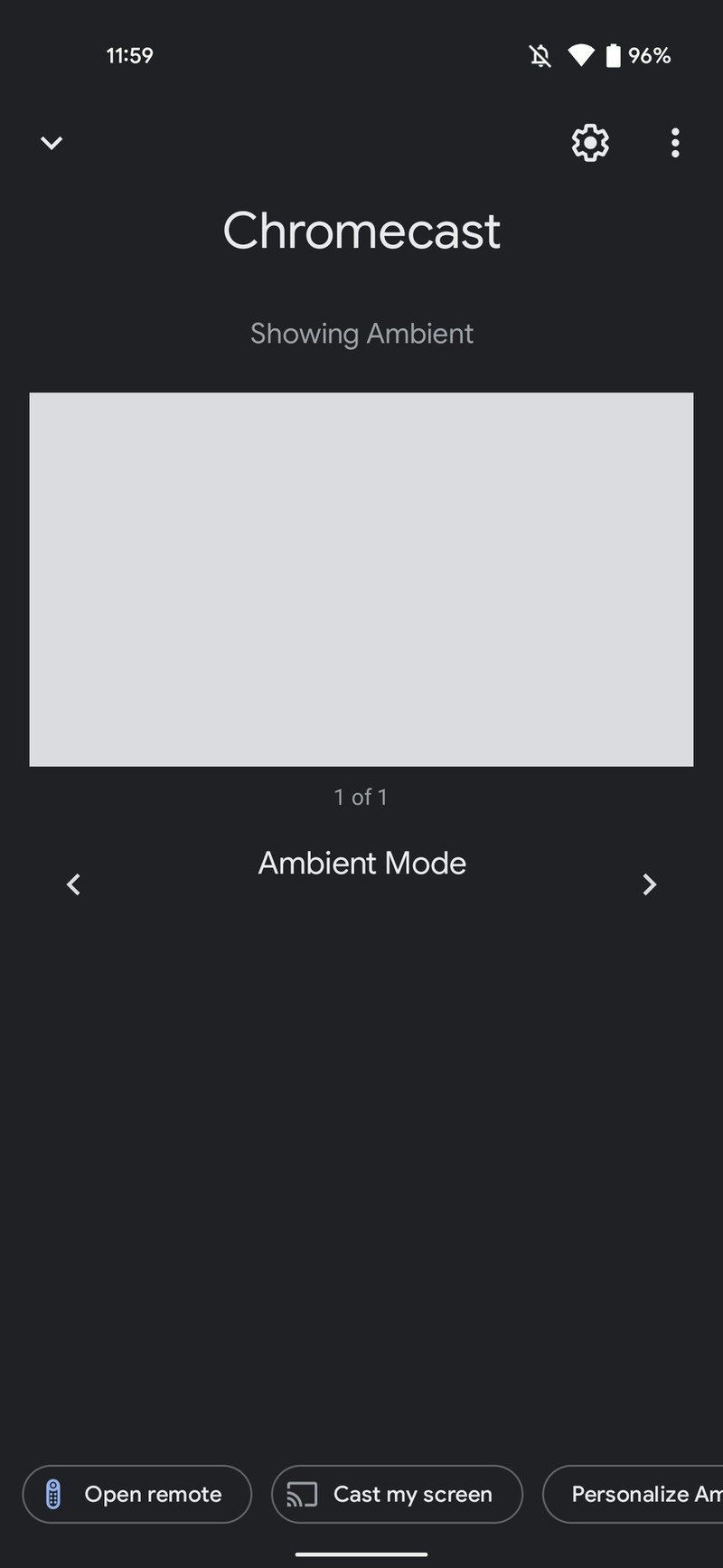Viewport: 723px width, 1568px height.
Task: Collapse the Chromecast device screen
Action: (51, 143)
